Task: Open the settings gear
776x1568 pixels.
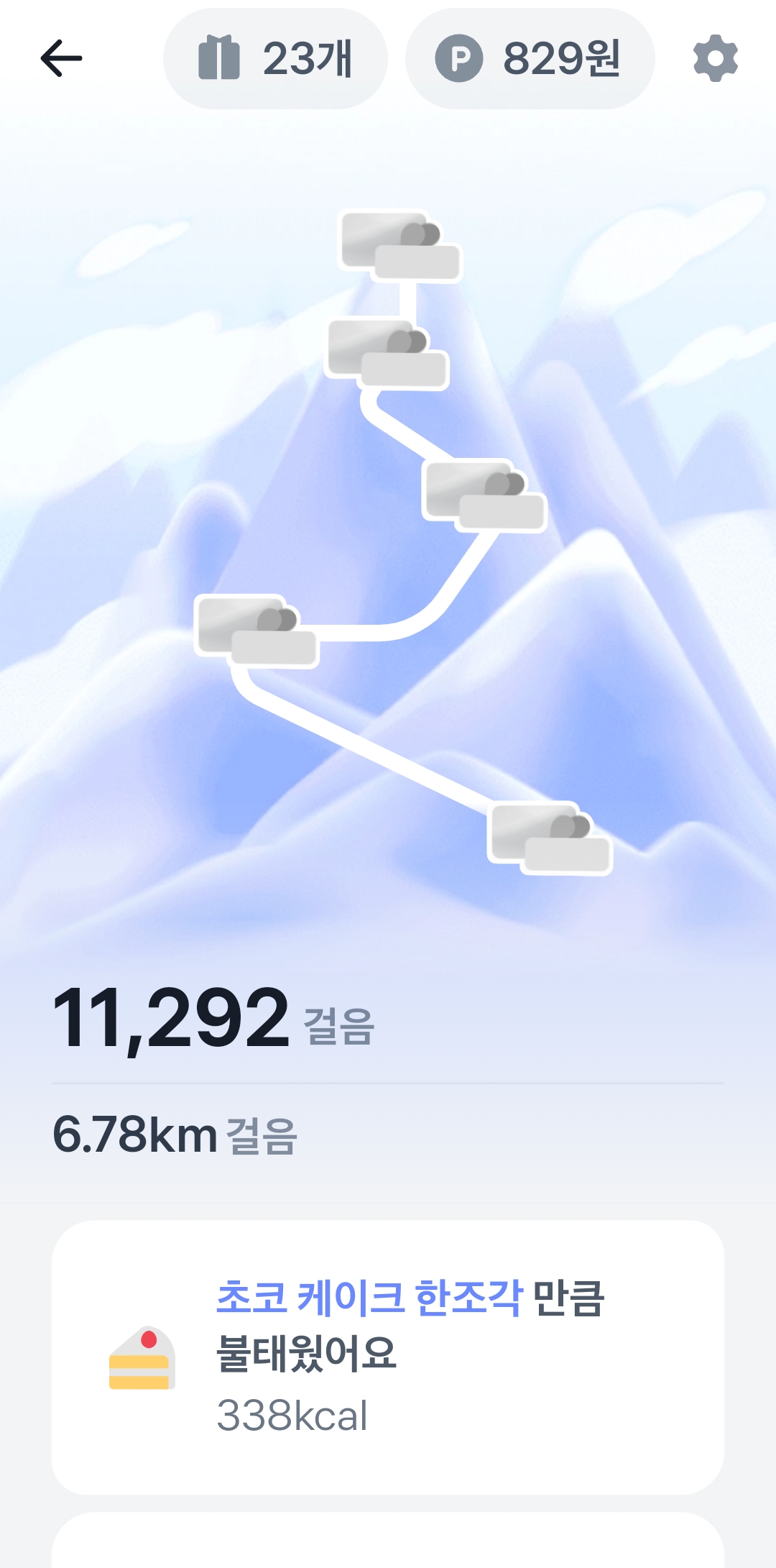Action: [x=715, y=58]
